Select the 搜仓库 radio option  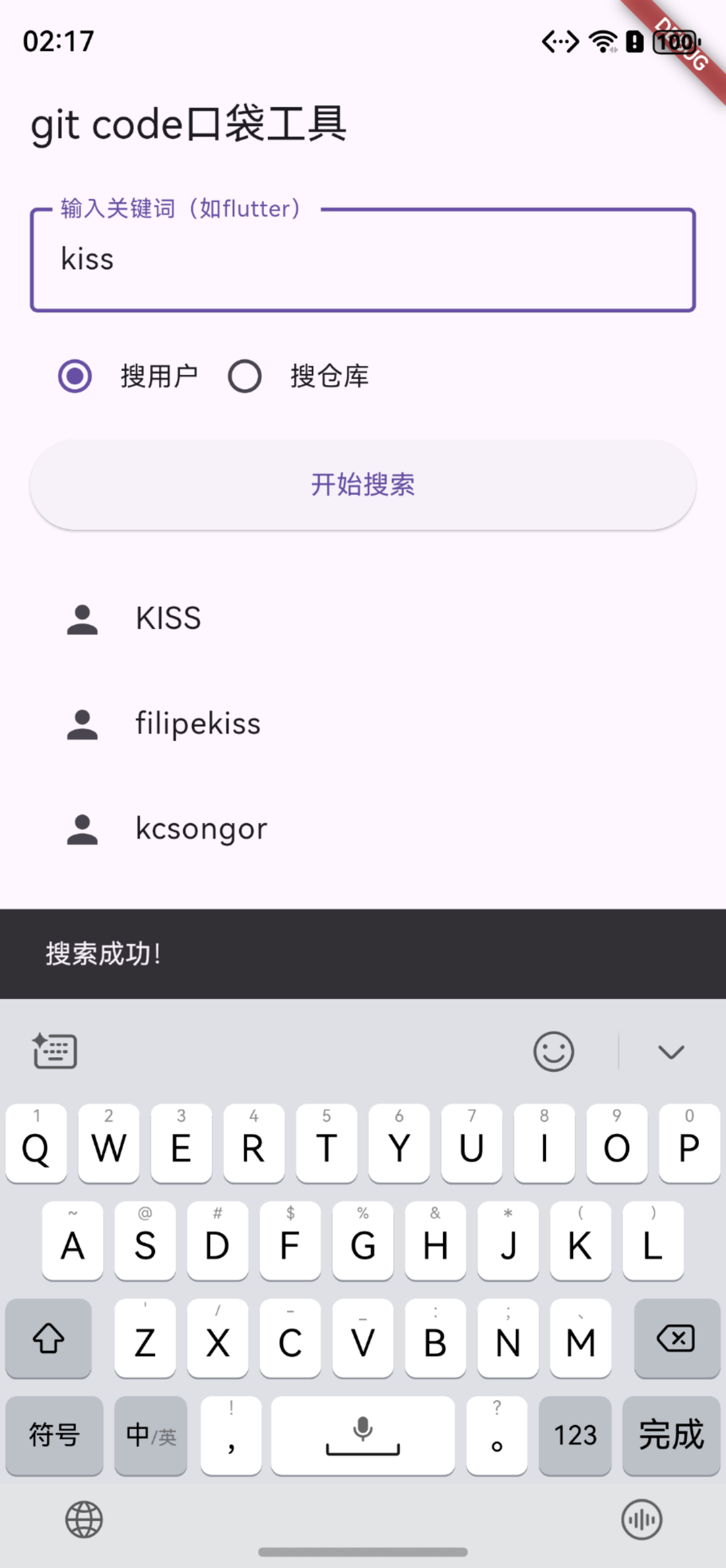[x=243, y=375]
